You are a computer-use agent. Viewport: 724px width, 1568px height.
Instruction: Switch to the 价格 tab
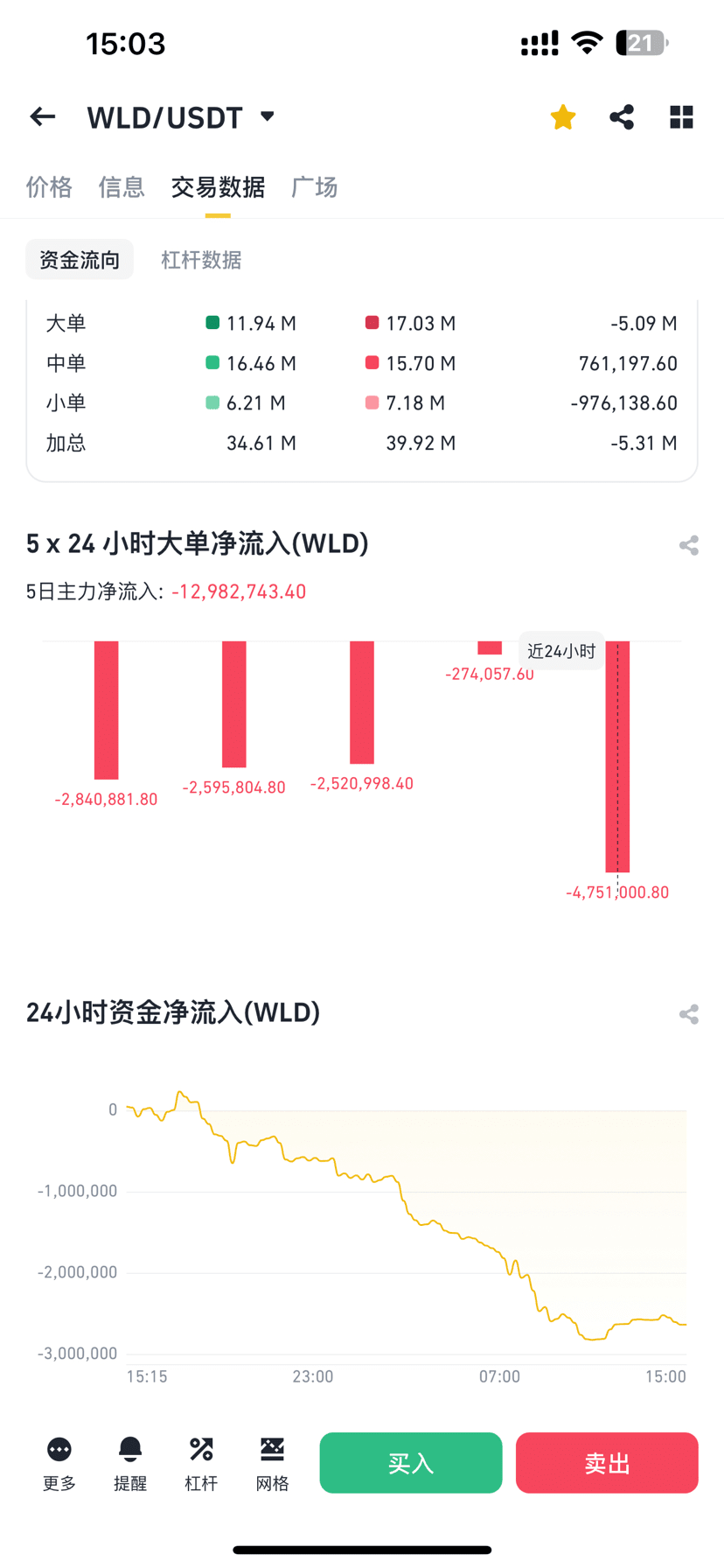click(x=49, y=187)
